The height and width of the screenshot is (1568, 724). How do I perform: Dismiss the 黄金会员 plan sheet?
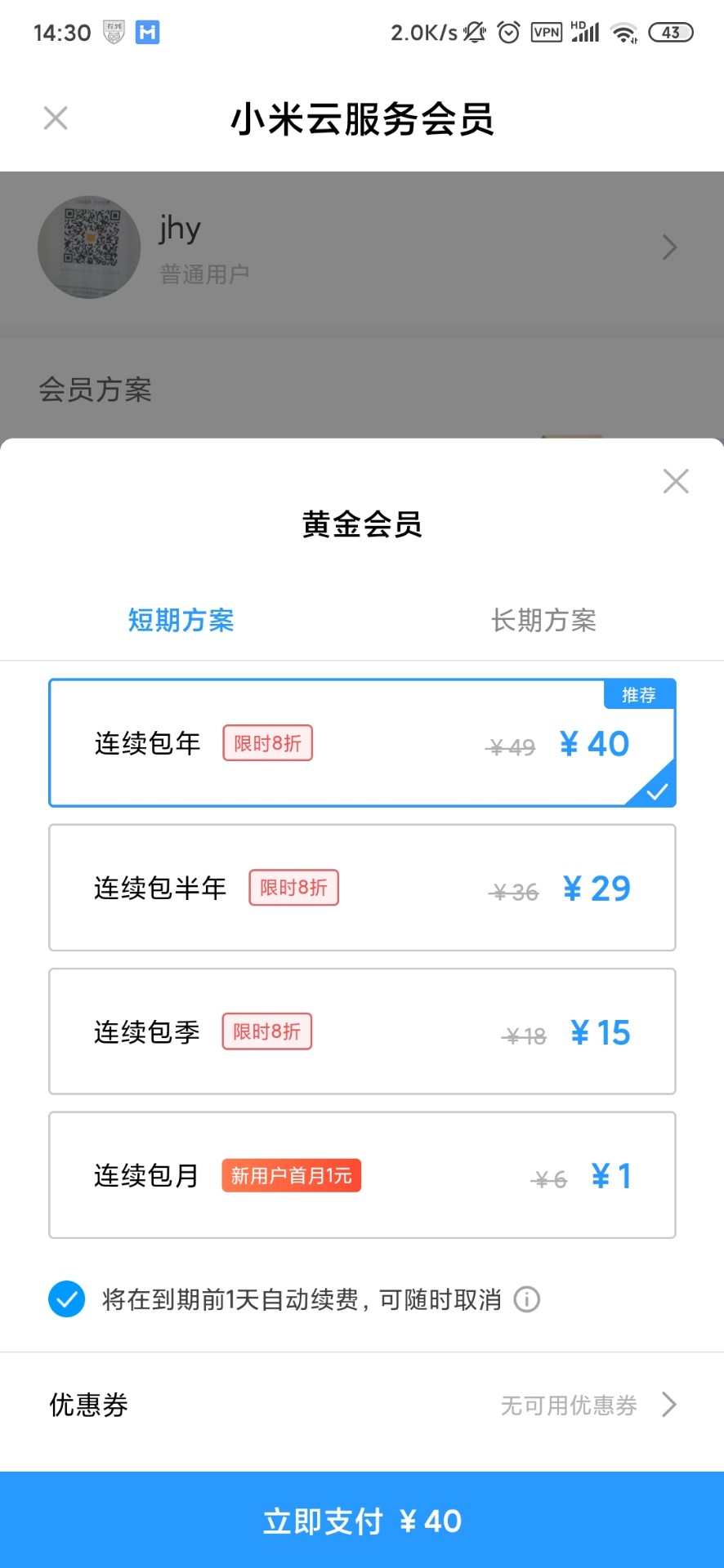click(676, 481)
